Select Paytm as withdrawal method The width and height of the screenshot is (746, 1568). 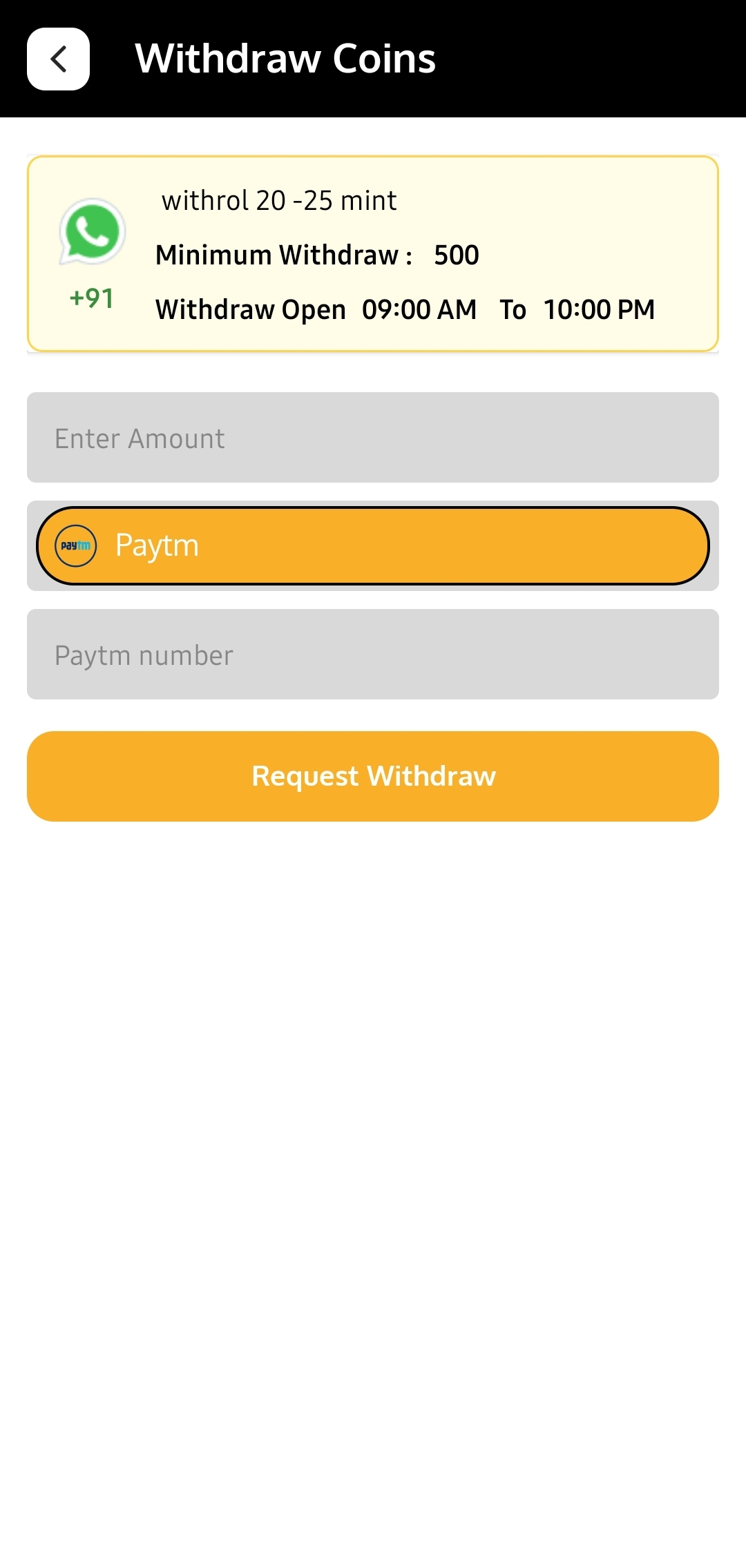click(x=373, y=545)
